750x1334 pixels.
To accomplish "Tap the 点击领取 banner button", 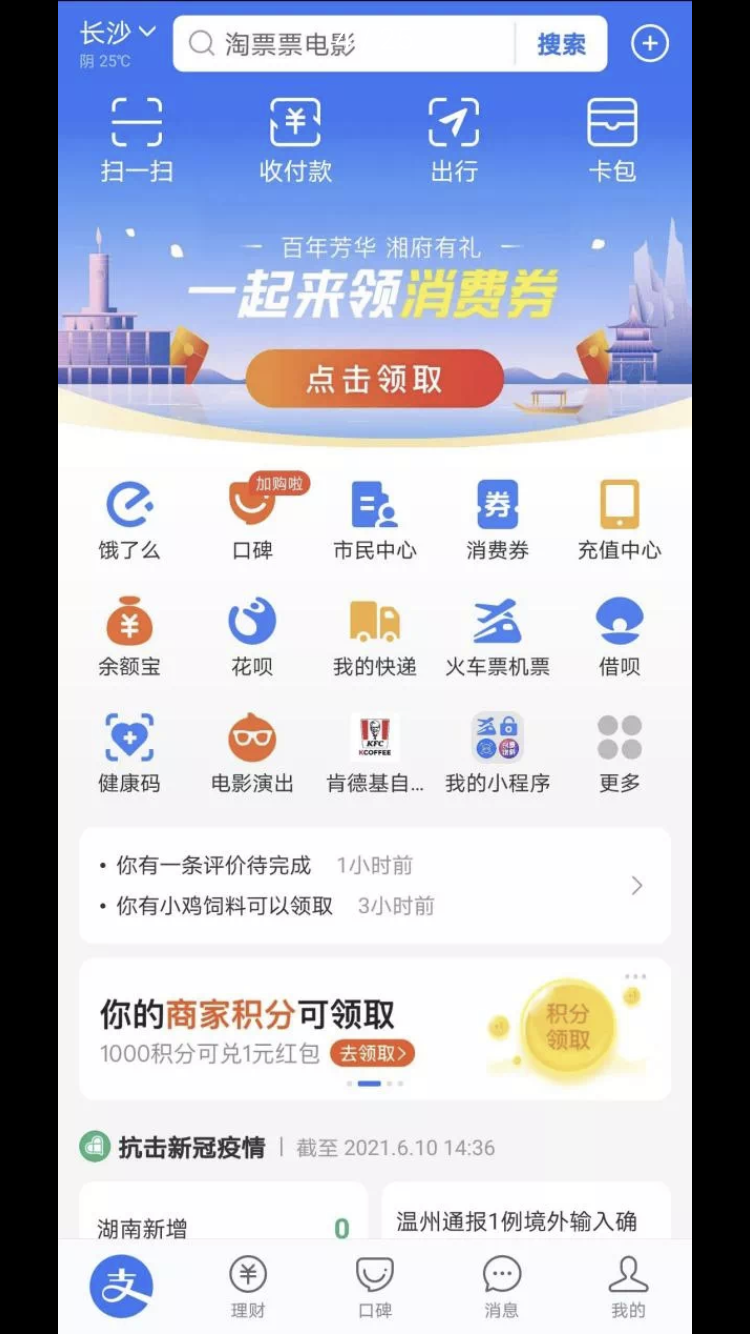I will 375,379.
